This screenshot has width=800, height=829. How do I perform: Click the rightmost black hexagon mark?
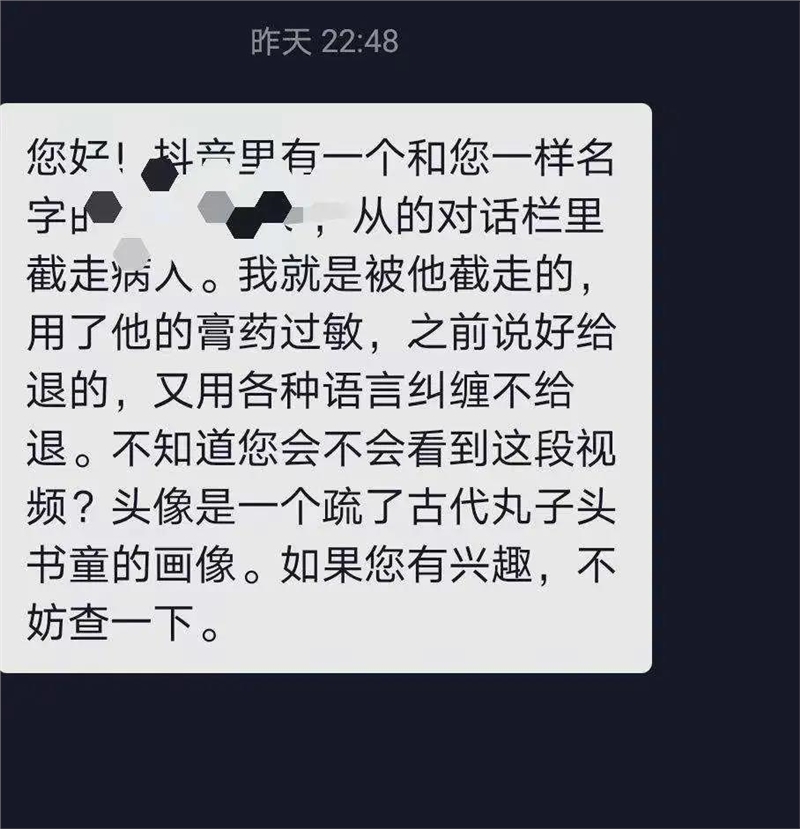pyautogui.click(x=273, y=212)
